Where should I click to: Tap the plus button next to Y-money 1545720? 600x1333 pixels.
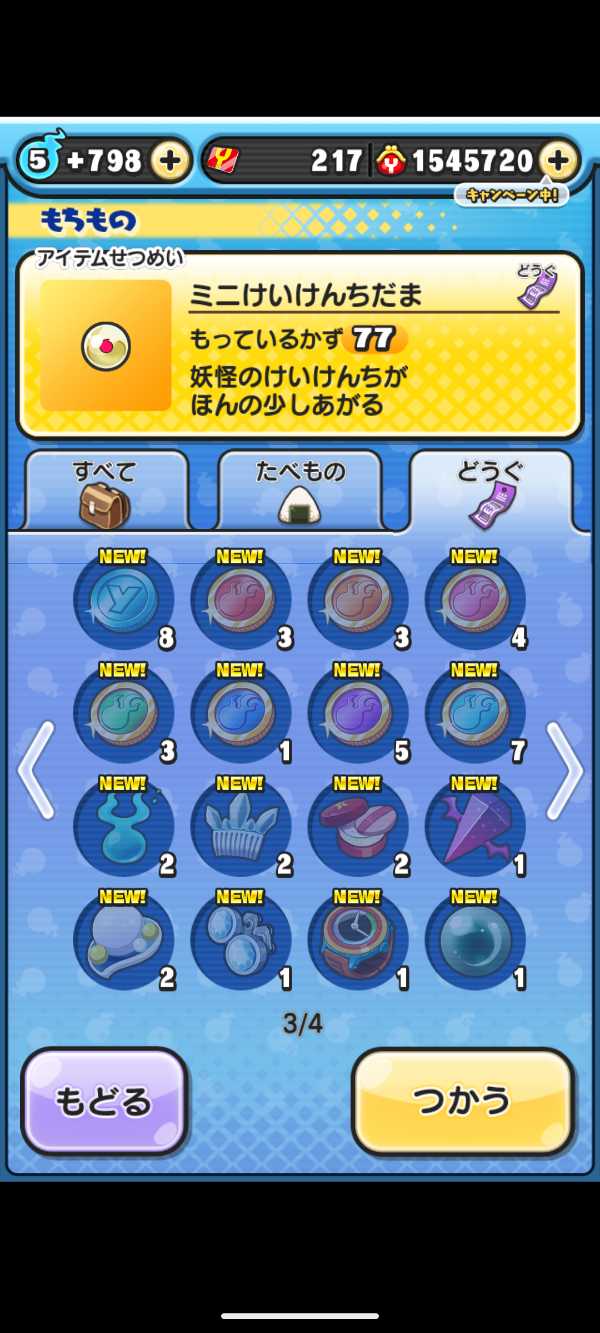click(558, 160)
